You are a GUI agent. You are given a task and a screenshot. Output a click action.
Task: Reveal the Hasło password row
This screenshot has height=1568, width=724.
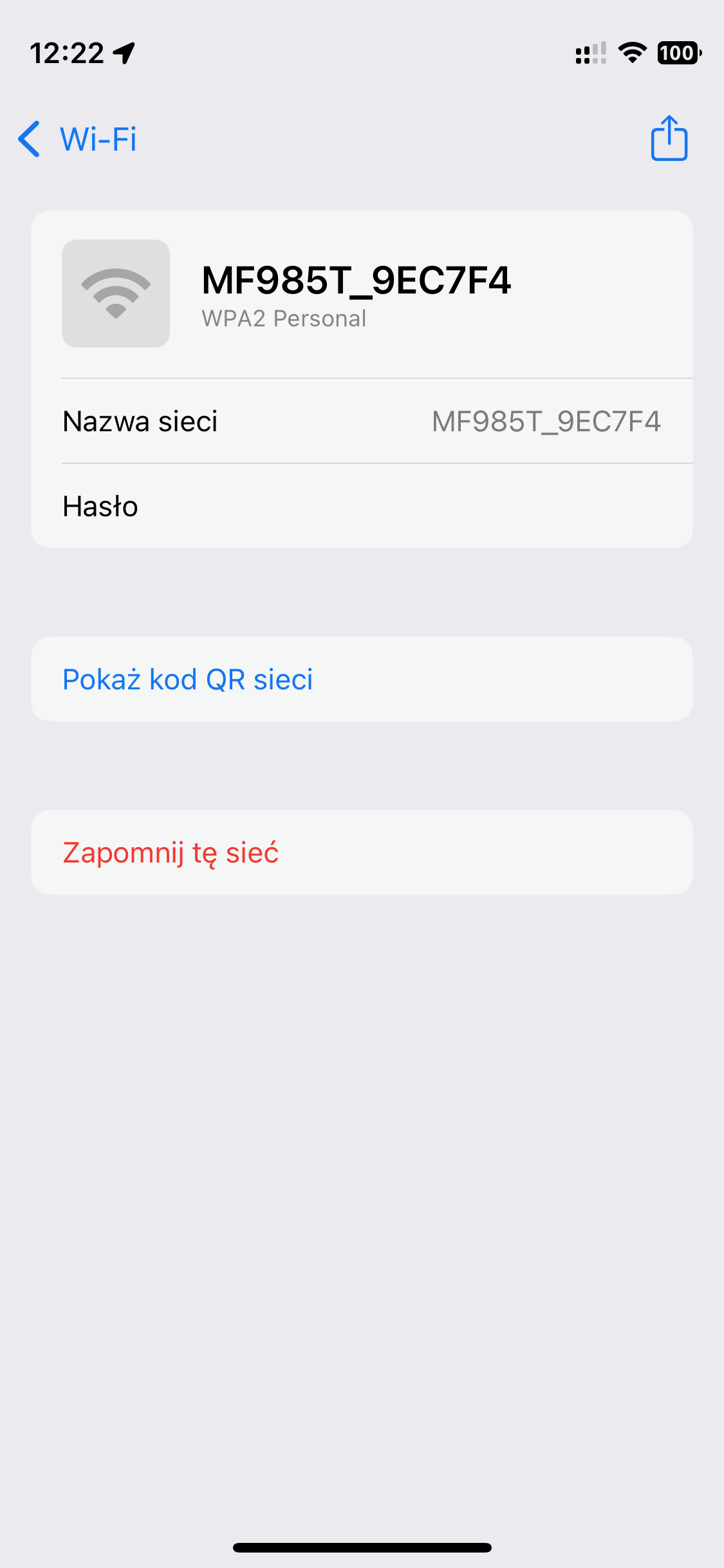pos(362,507)
